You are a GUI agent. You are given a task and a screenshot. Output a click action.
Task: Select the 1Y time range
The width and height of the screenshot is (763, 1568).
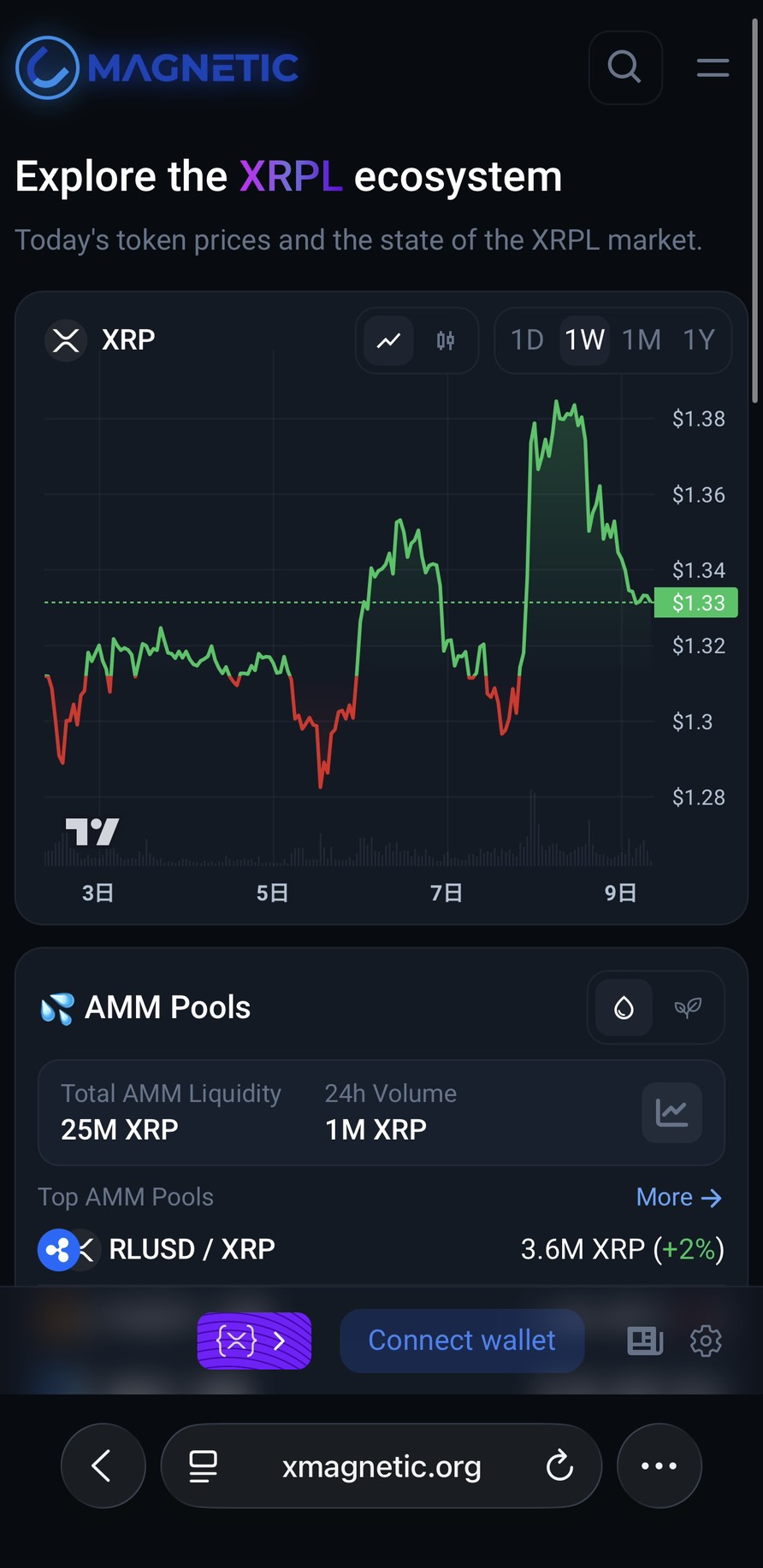click(x=699, y=340)
